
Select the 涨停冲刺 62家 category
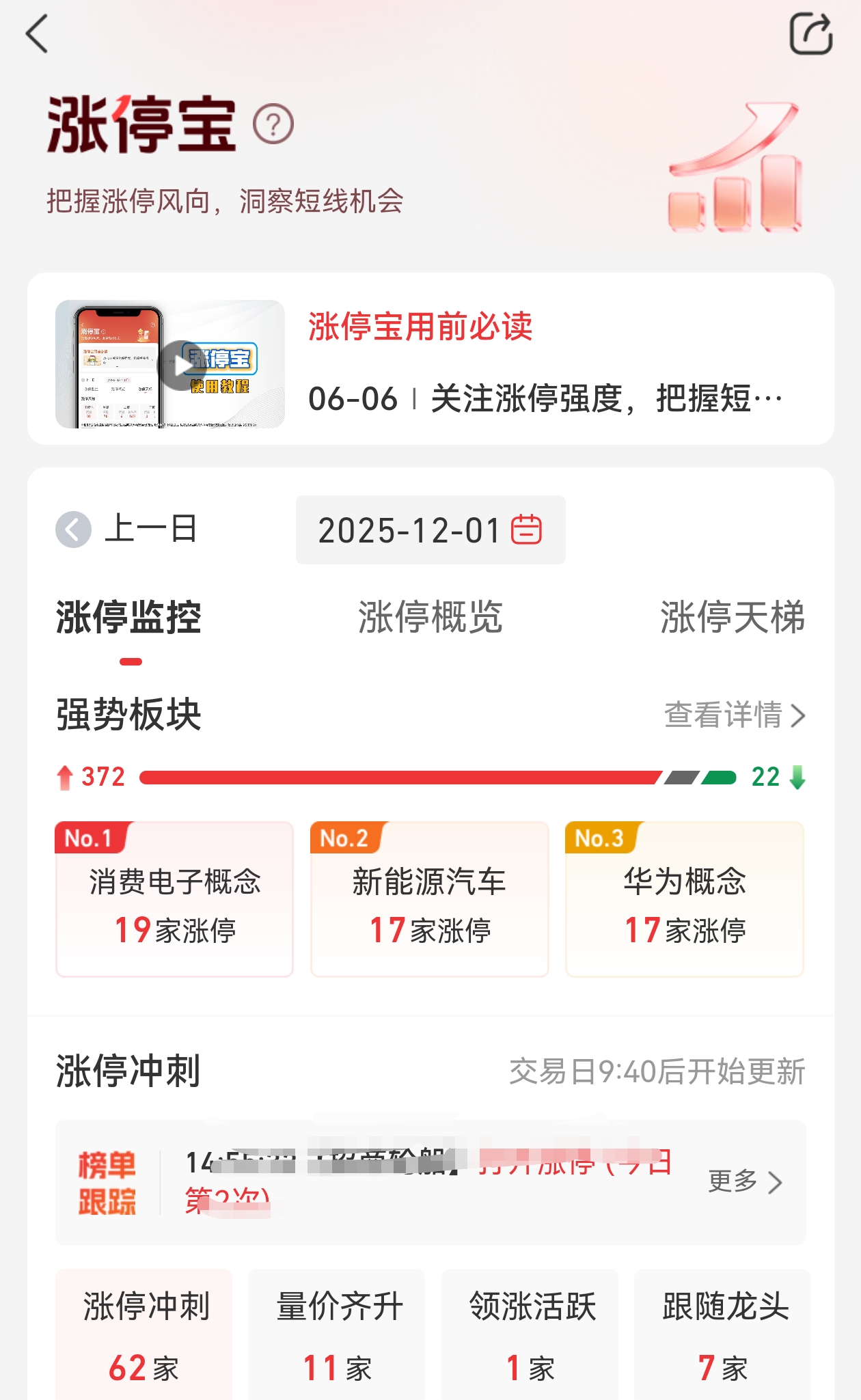[x=144, y=1336]
